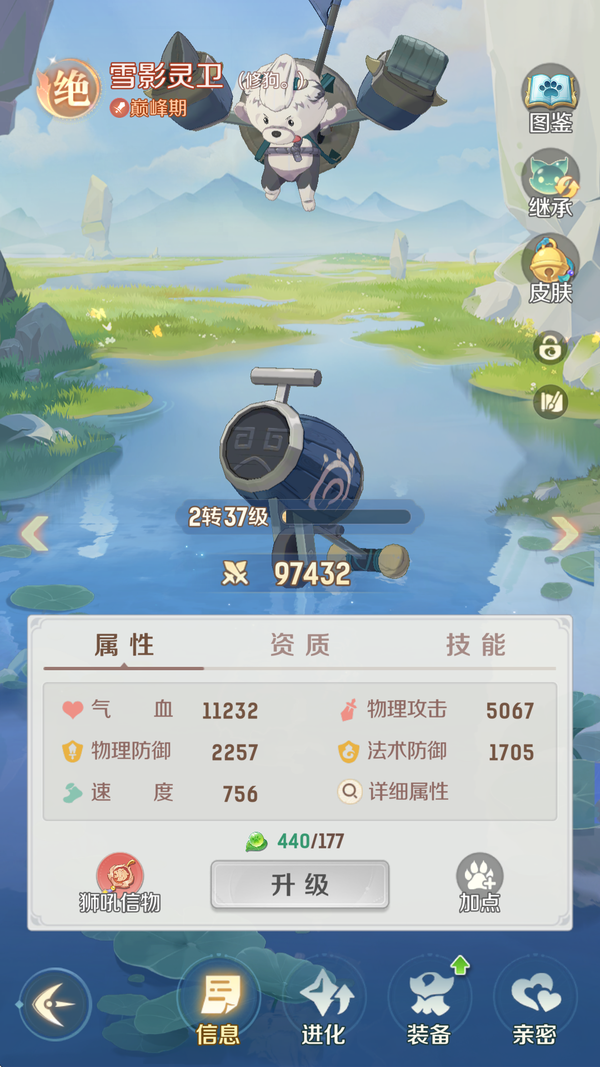
Task: Show the previous pet with the left arrow
Action: 35,533
